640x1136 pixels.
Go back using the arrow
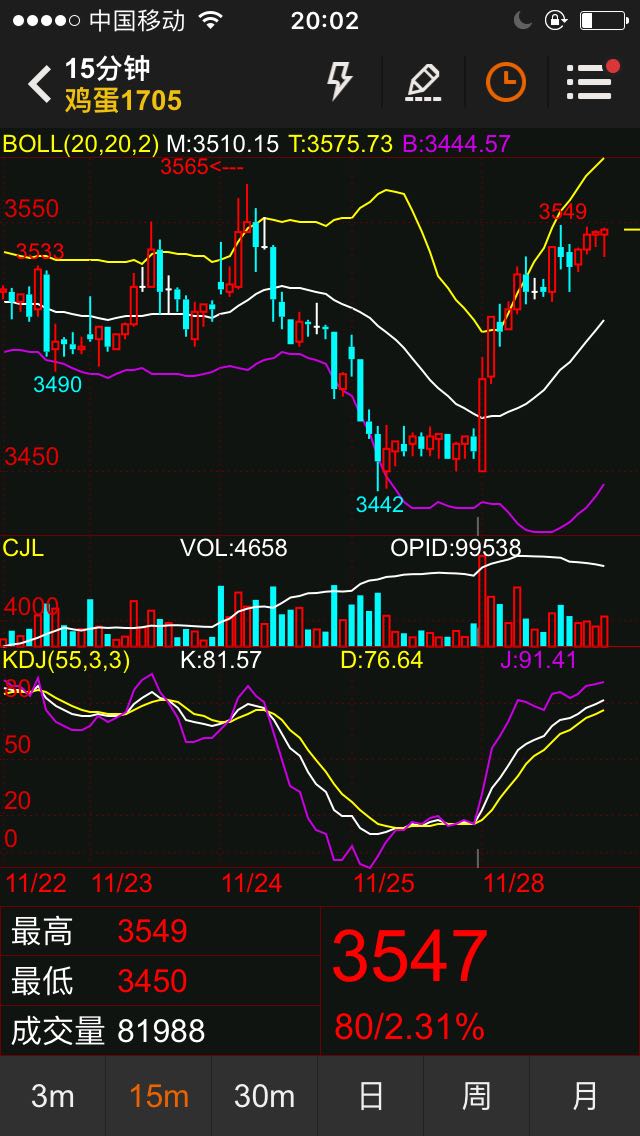(x=40, y=84)
